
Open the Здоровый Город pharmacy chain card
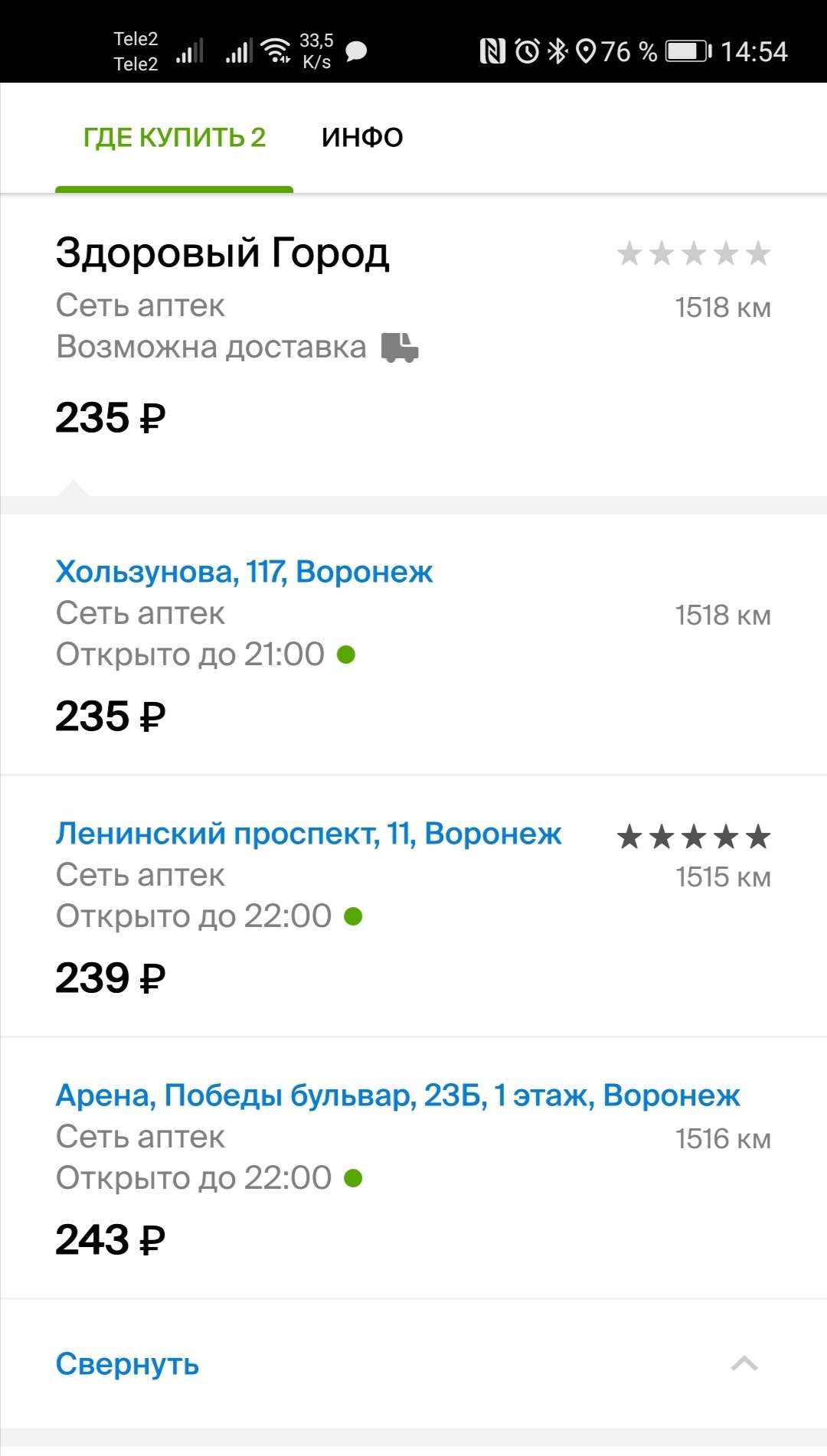tap(222, 253)
